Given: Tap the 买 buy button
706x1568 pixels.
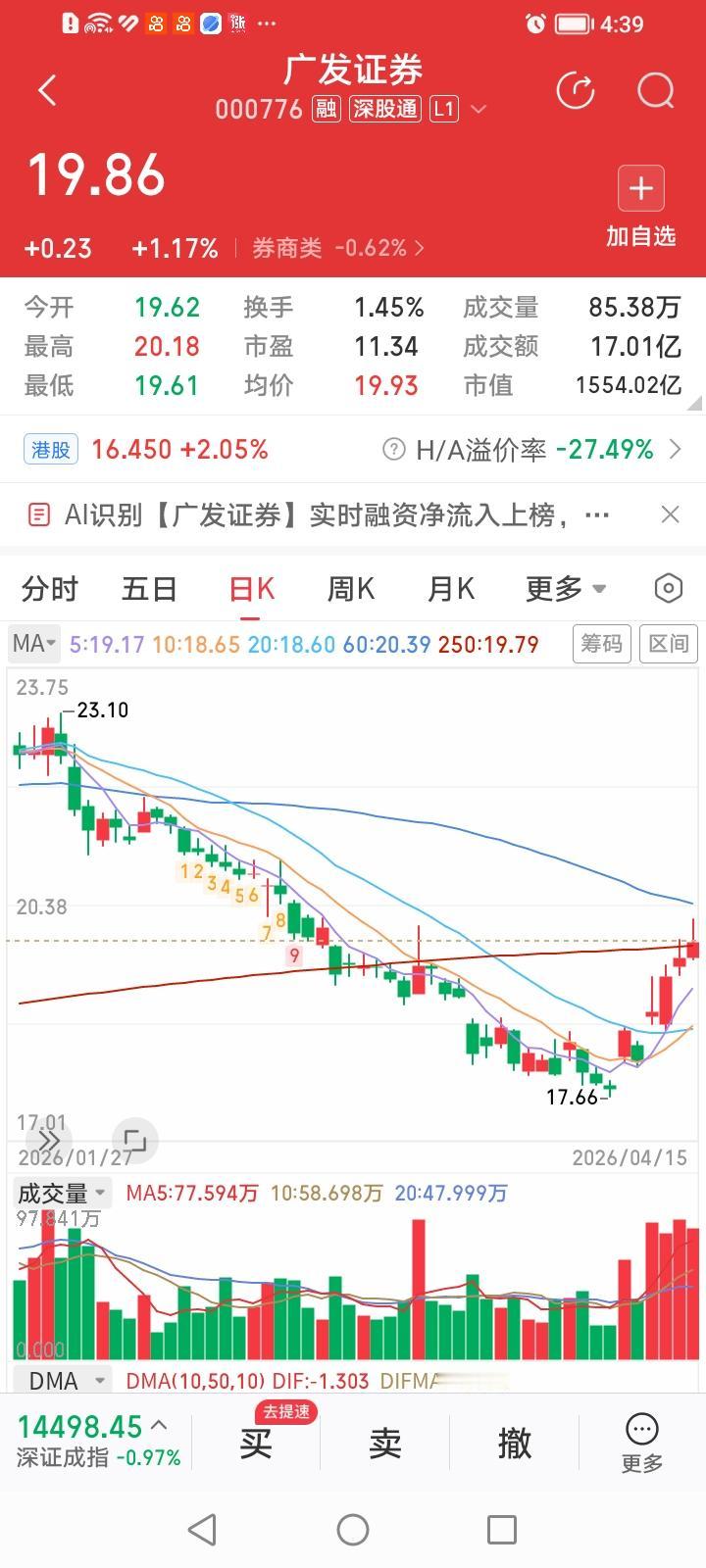Looking at the screenshot, I should (253, 1445).
